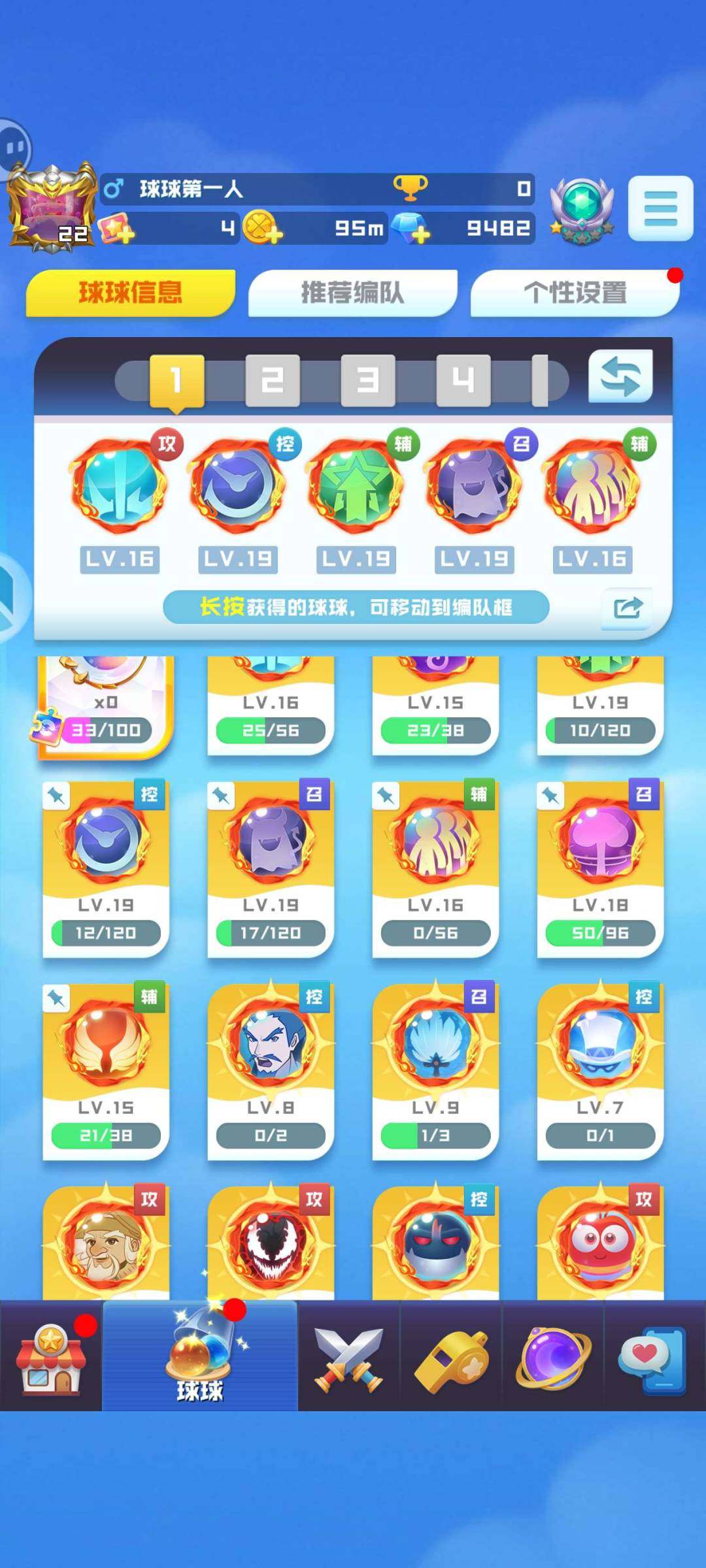Add more gold coins via coin icon
The width and height of the screenshot is (706, 1568).
pos(263,229)
